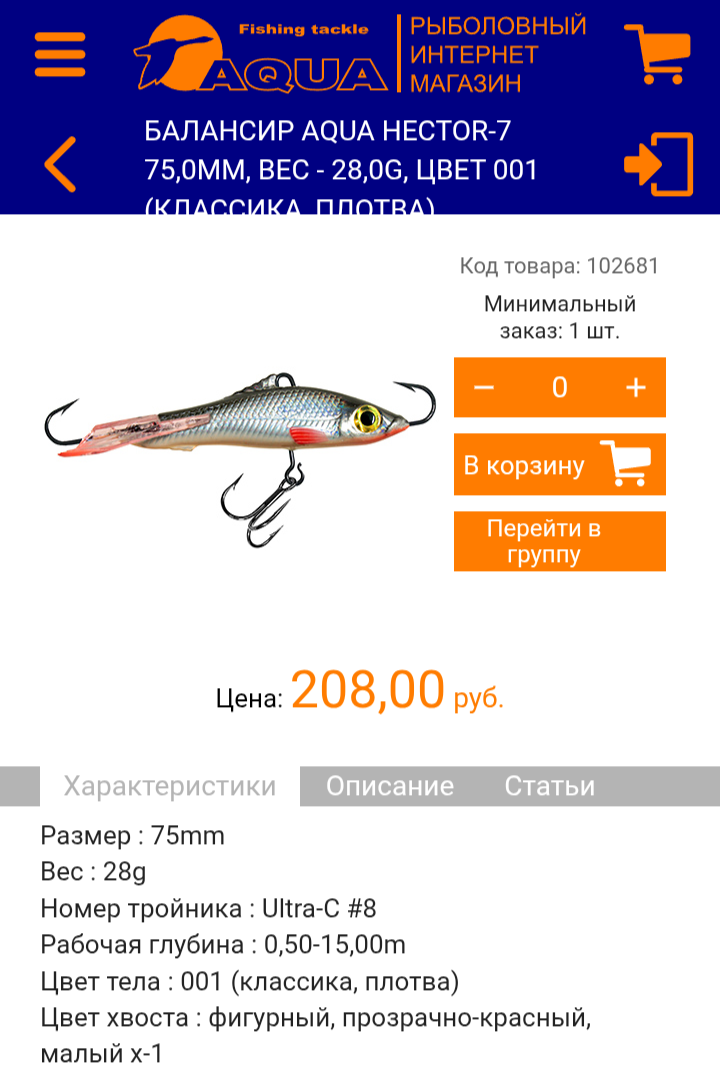Switch to the Описание tab
The height and width of the screenshot is (1074, 720).
[x=390, y=786]
